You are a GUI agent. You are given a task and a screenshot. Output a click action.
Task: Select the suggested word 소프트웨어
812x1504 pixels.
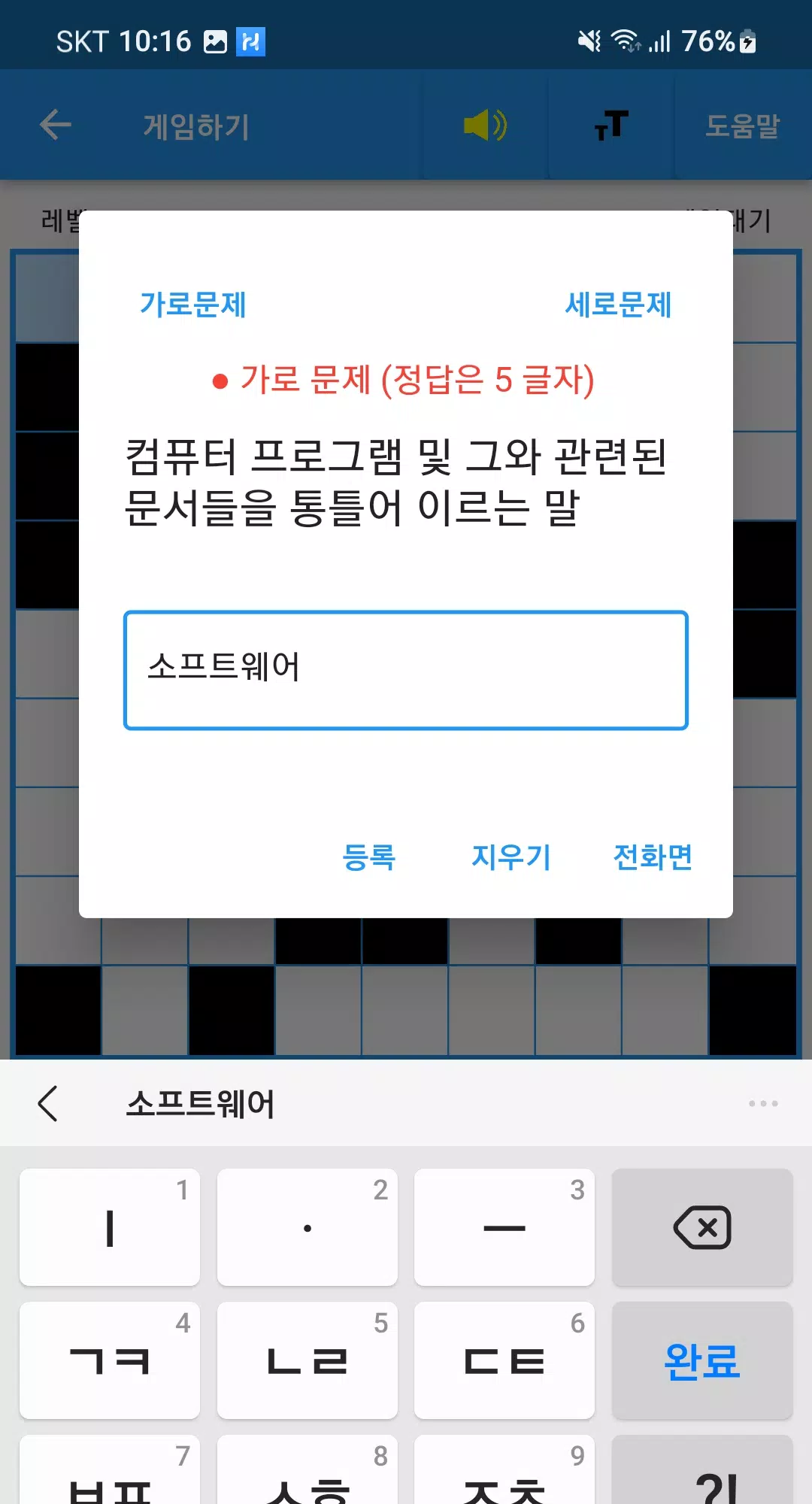tap(200, 1103)
